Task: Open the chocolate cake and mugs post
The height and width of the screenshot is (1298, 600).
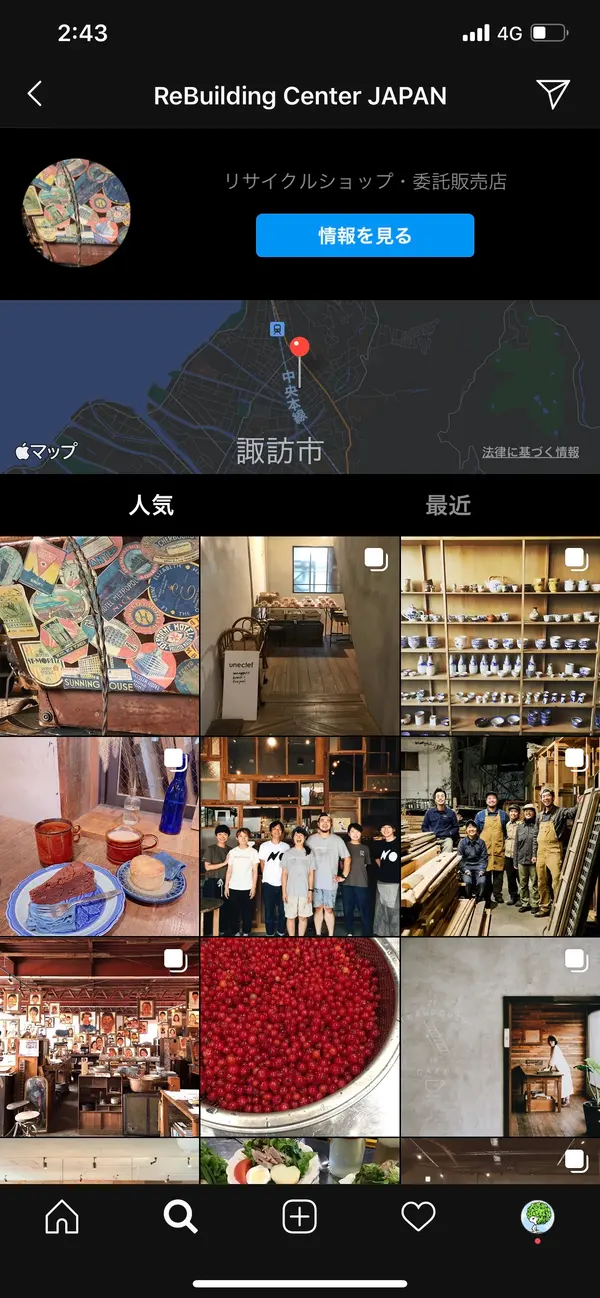Action: pos(99,837)
